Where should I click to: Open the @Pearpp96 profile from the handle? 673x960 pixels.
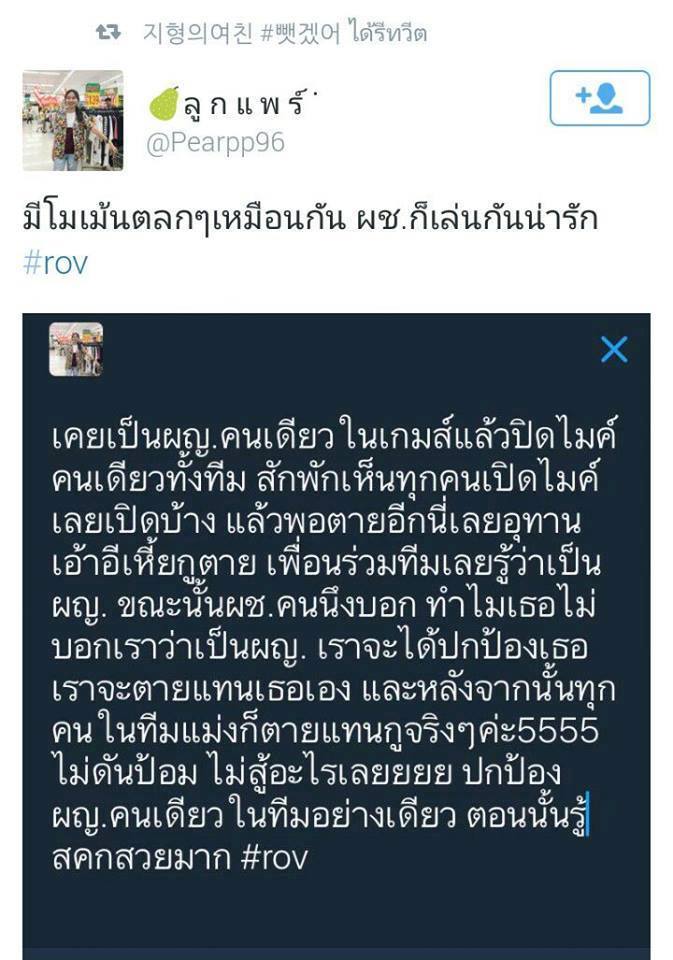[216, 143]
